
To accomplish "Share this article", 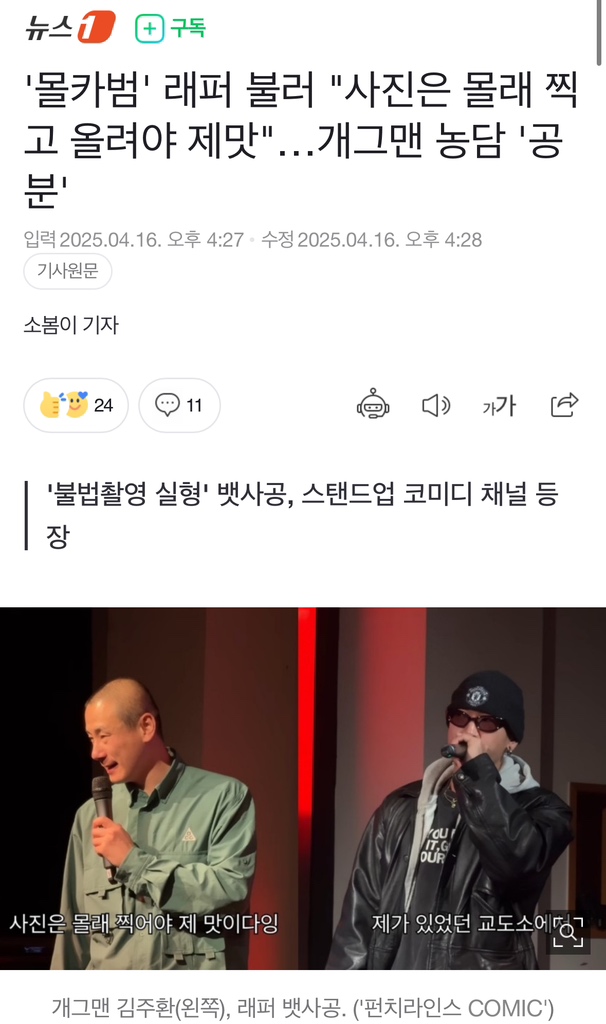I will coord(564,405).
